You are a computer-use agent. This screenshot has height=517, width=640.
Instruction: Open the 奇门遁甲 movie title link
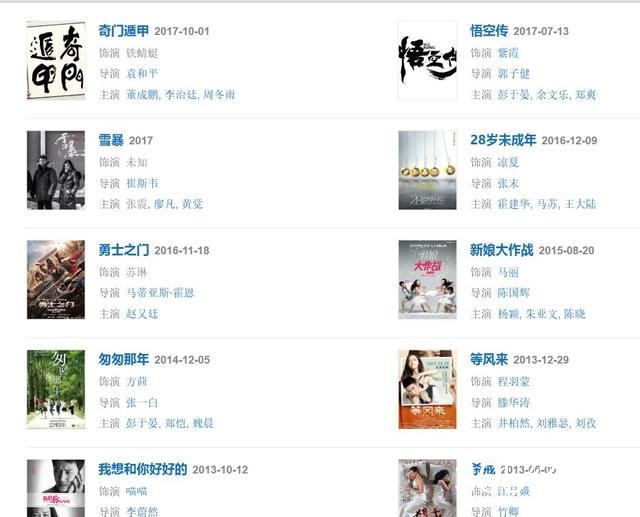[x=122, y=31]
